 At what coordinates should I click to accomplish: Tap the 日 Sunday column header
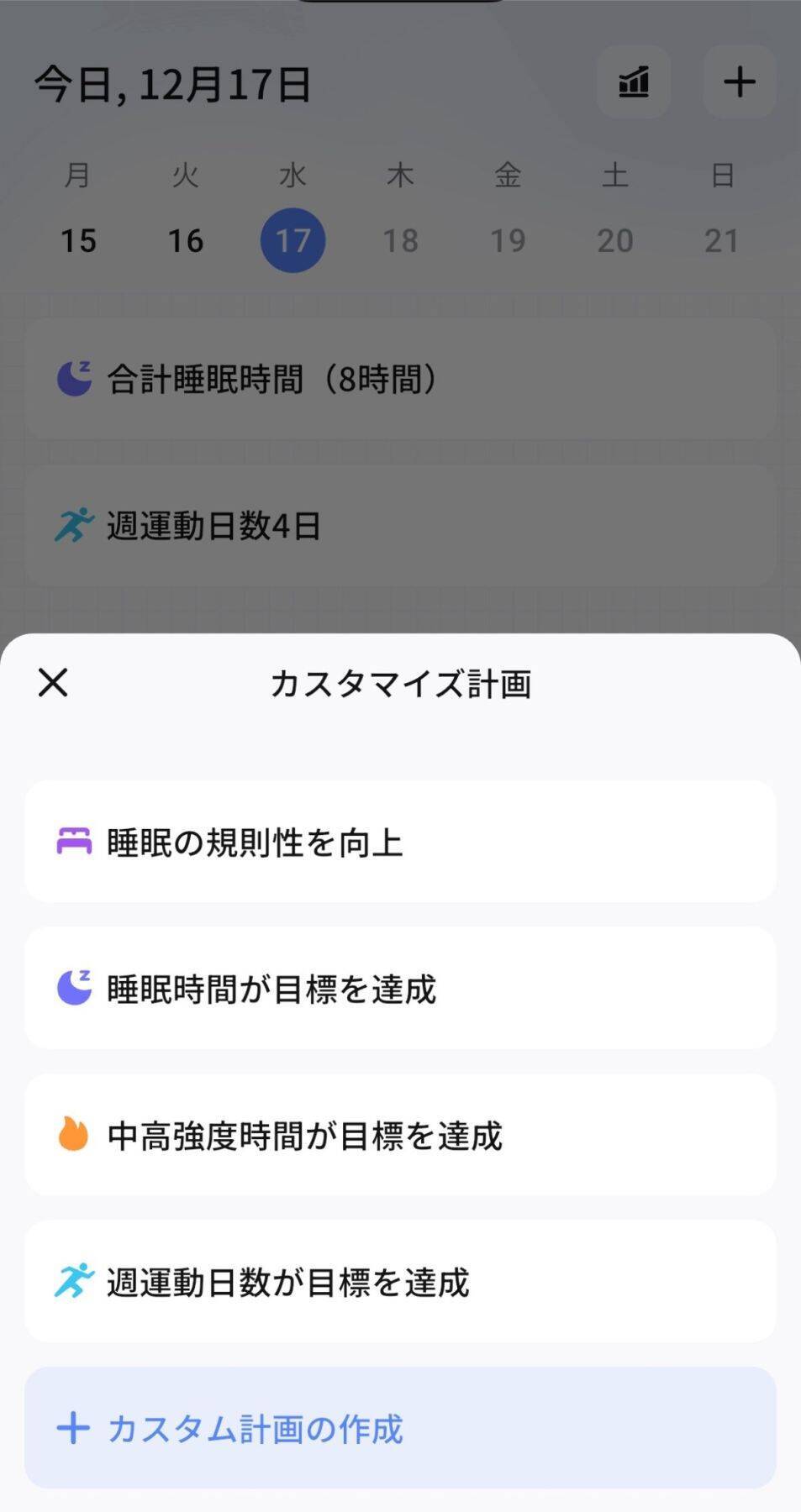[x=721, y=175]
